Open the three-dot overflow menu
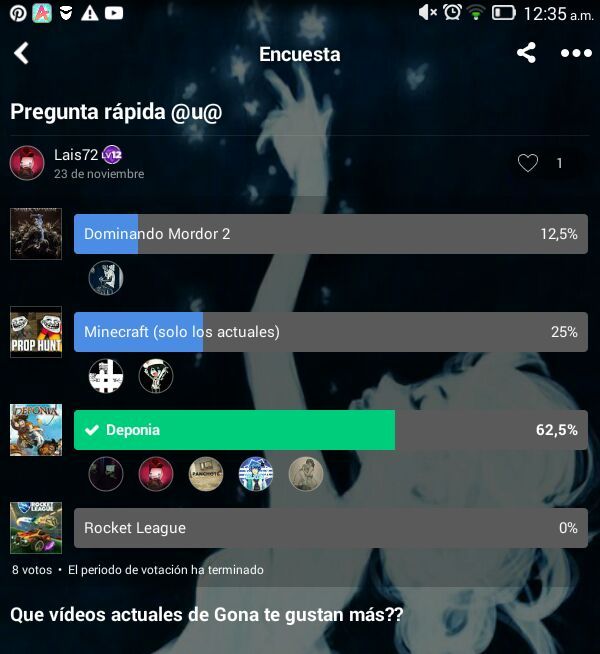 click(x=576, y=54)
